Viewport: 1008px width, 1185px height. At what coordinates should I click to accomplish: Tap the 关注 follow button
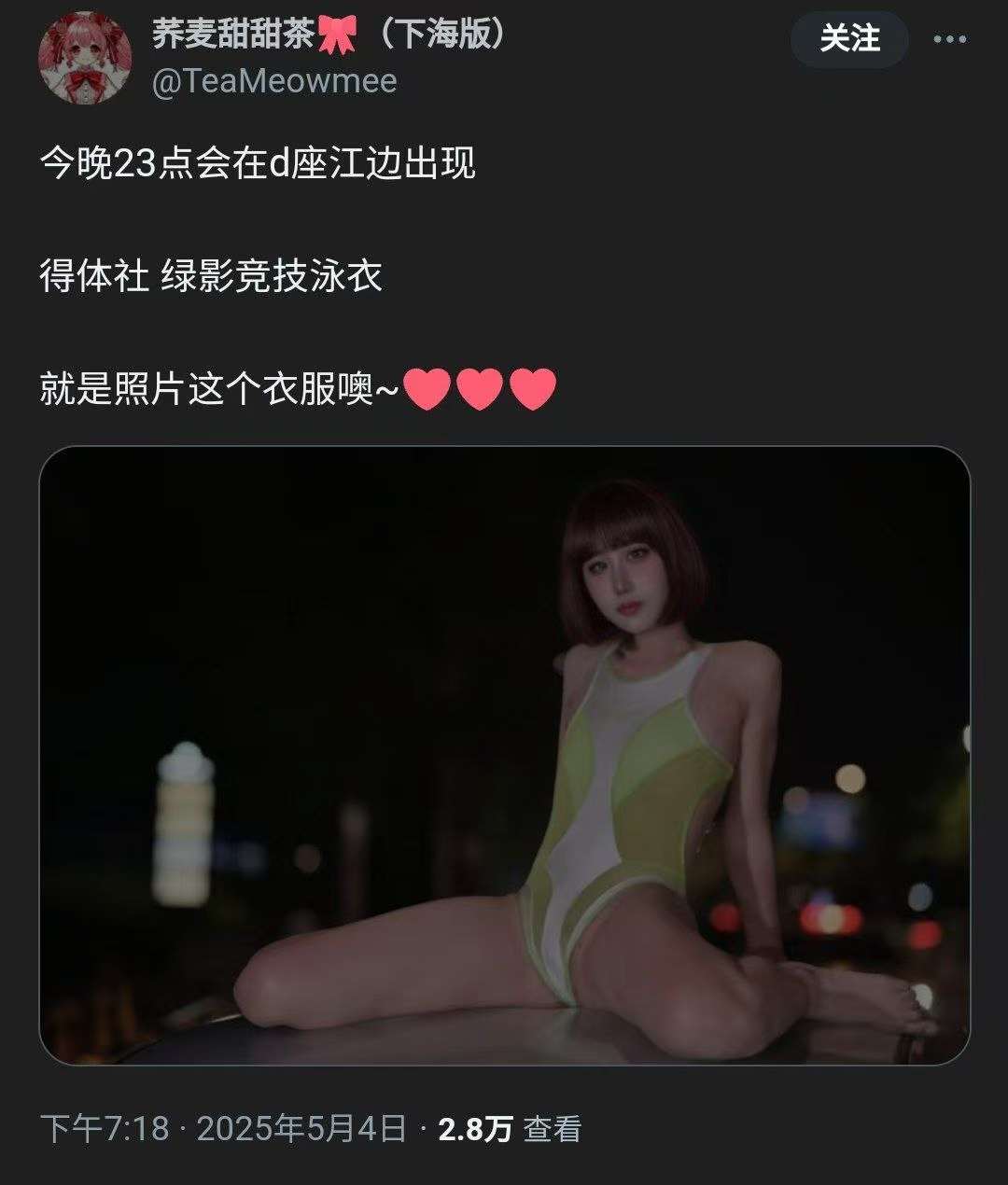[849, 39]
